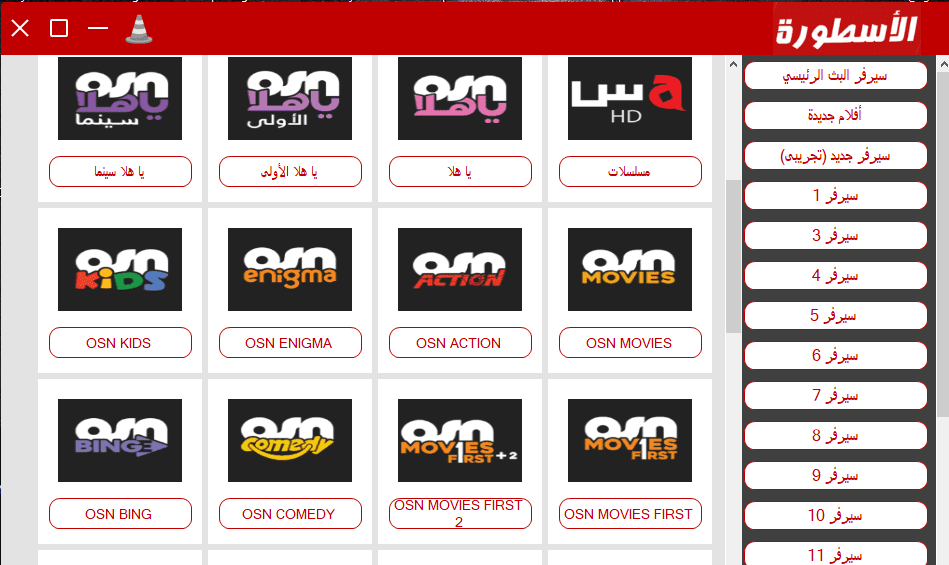
Task: Open أفلام جديدة section
Action: point(836,116)
